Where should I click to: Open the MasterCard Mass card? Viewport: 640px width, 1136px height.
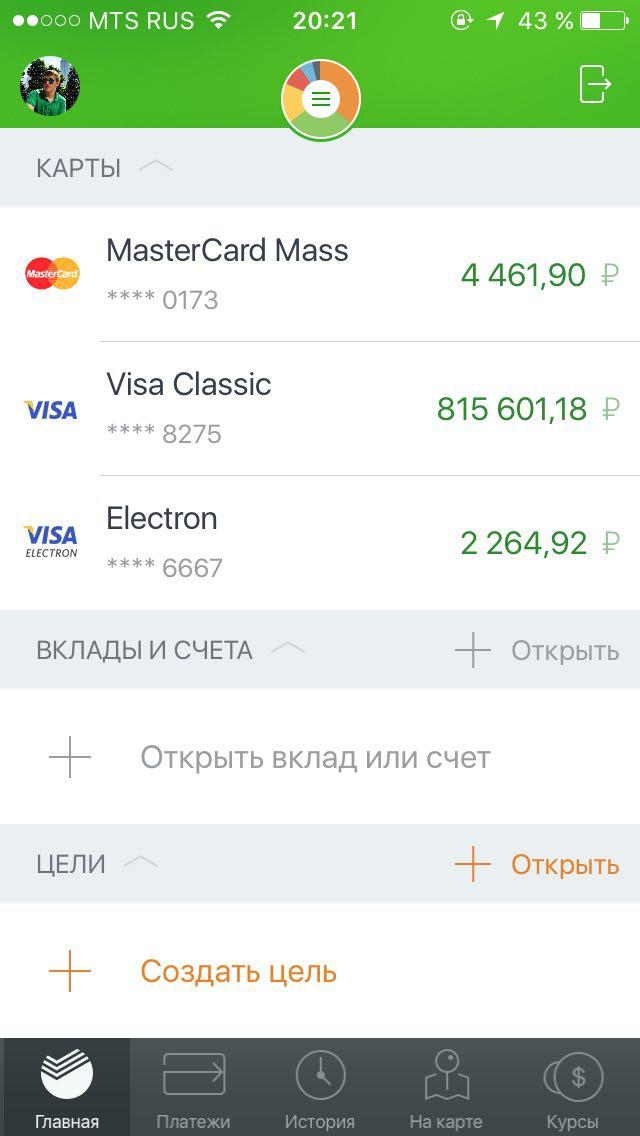pyautogui.click(x=320, y=273)
